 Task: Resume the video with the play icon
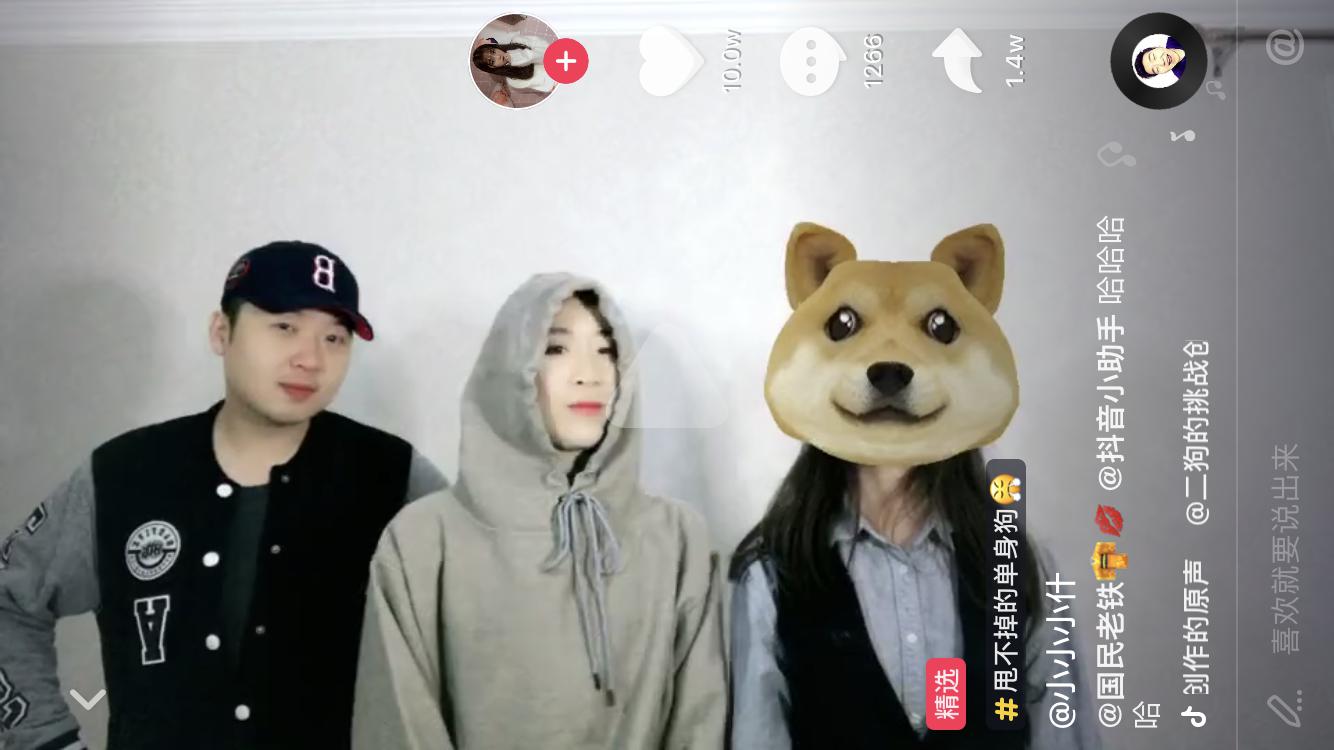[x=672, y=378]
